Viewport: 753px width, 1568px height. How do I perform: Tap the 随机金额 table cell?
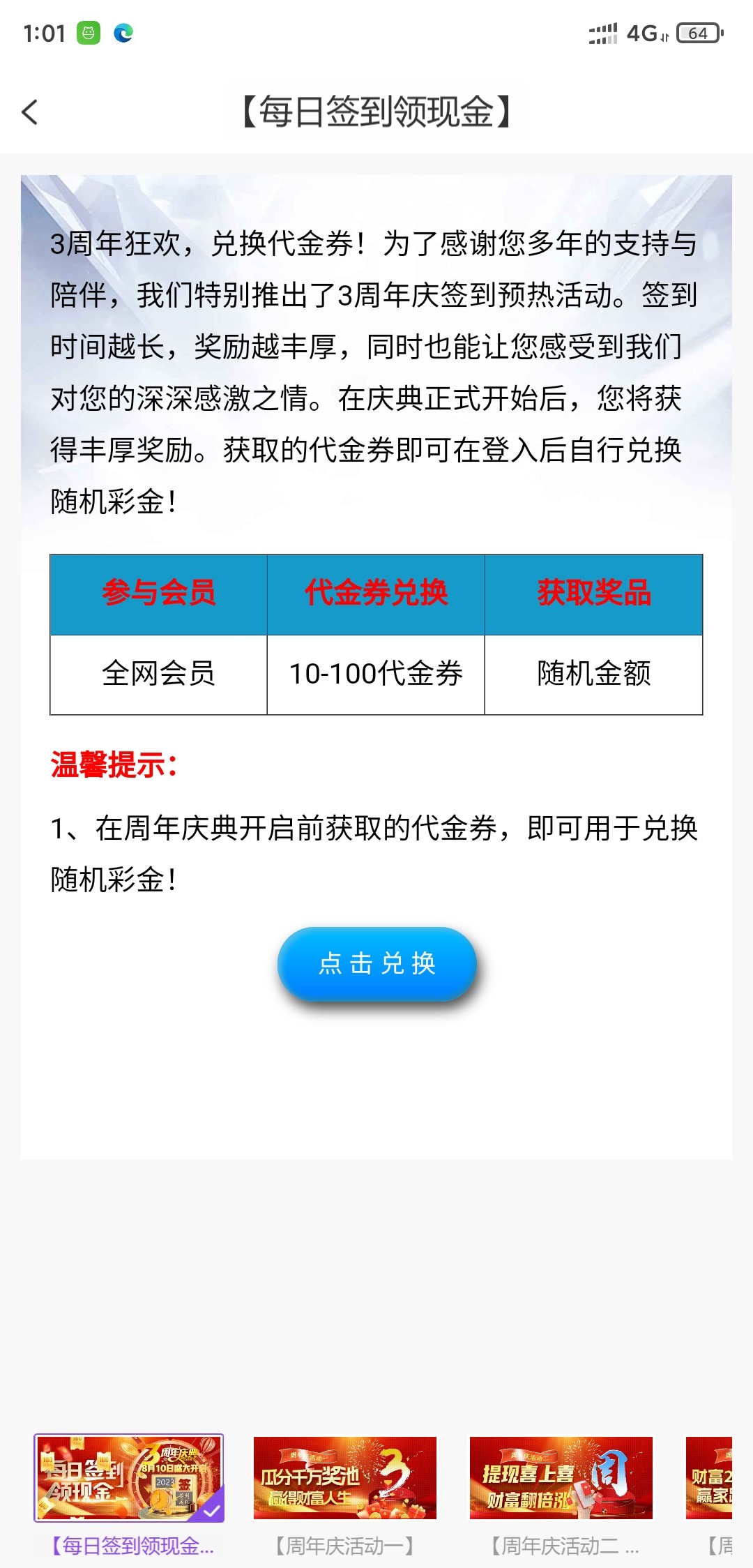click(593, 674)
